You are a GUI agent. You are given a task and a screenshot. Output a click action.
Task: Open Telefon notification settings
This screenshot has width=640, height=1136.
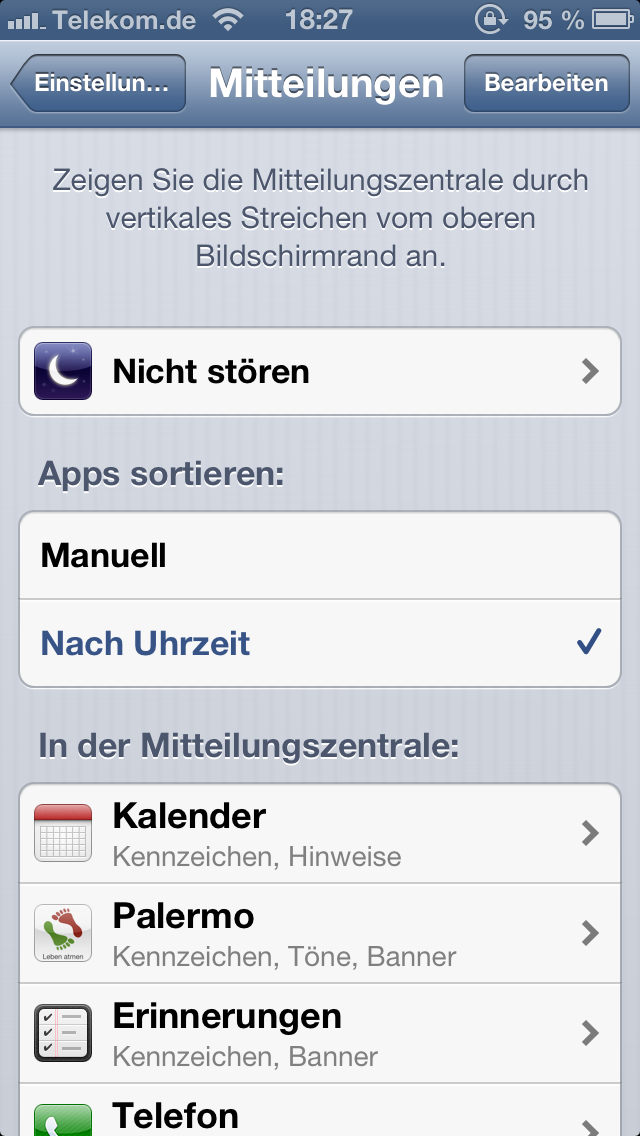click(320, 1110)
